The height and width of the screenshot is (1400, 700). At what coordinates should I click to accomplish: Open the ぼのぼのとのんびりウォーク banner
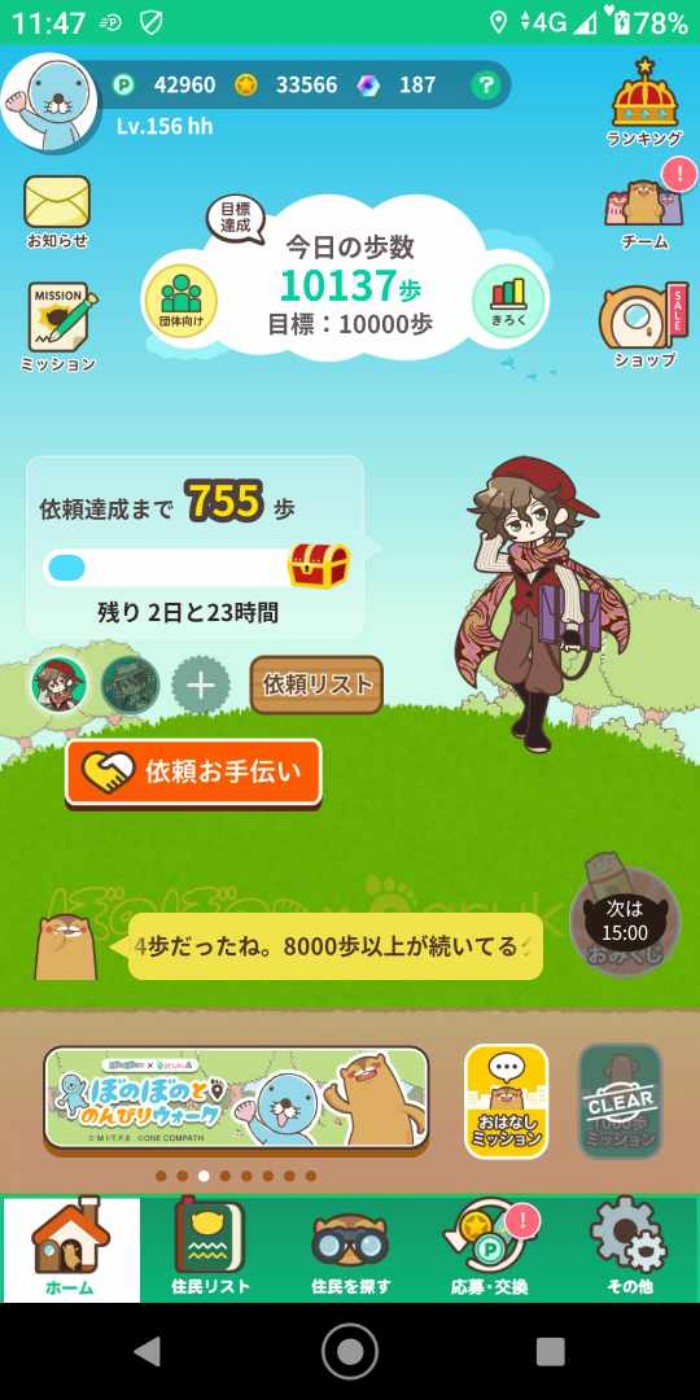point(237,1097)
